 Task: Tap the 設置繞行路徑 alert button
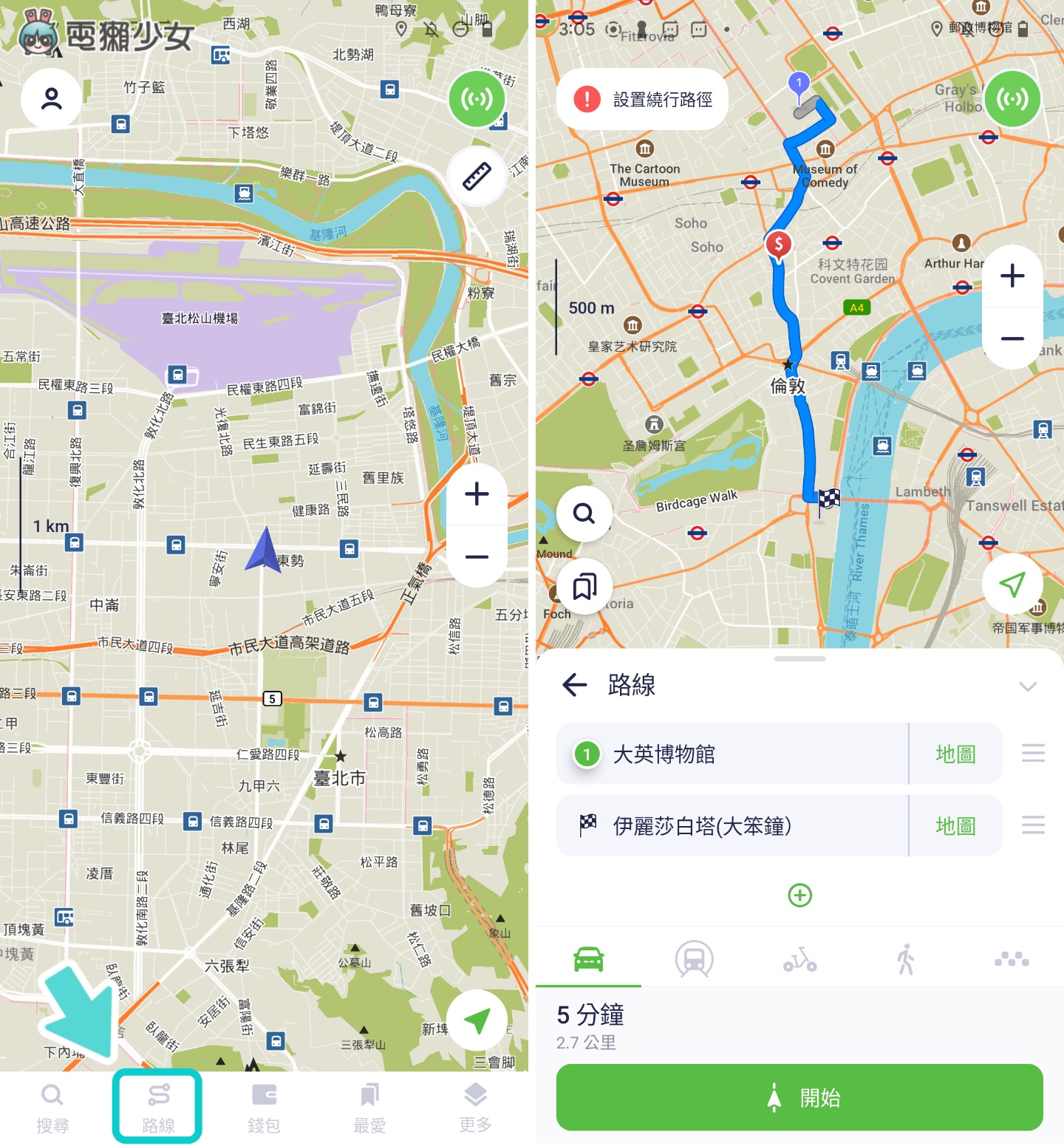pos(642,99)
